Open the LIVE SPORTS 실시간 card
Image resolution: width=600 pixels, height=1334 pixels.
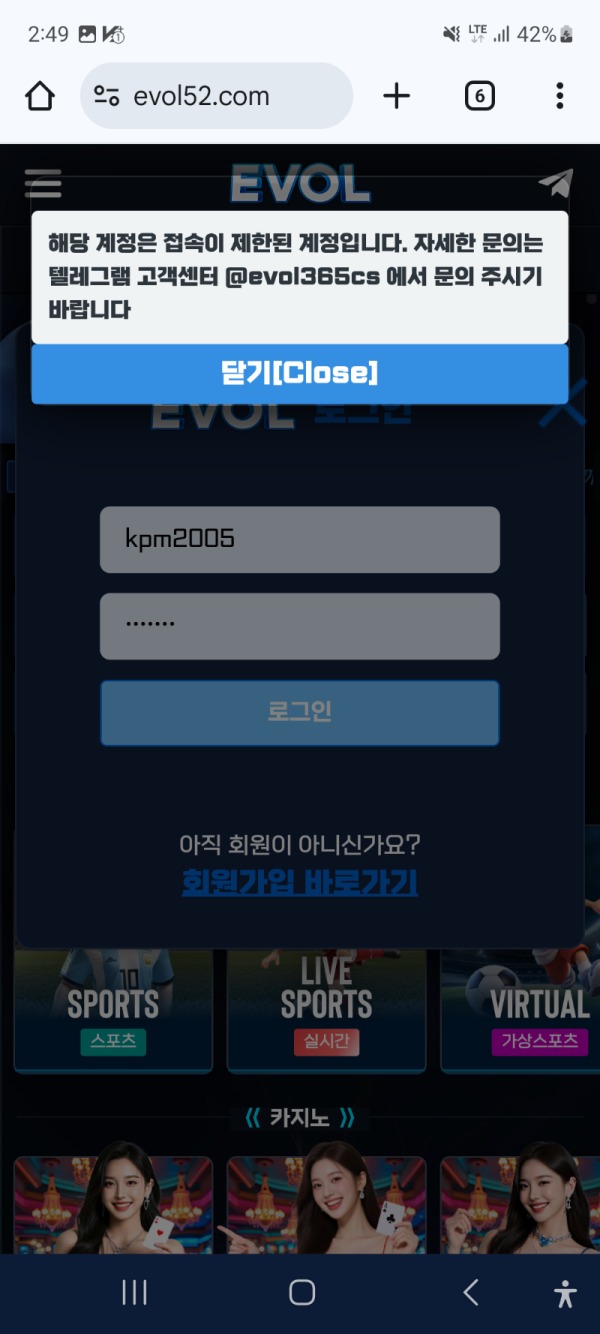(326, 1010)
